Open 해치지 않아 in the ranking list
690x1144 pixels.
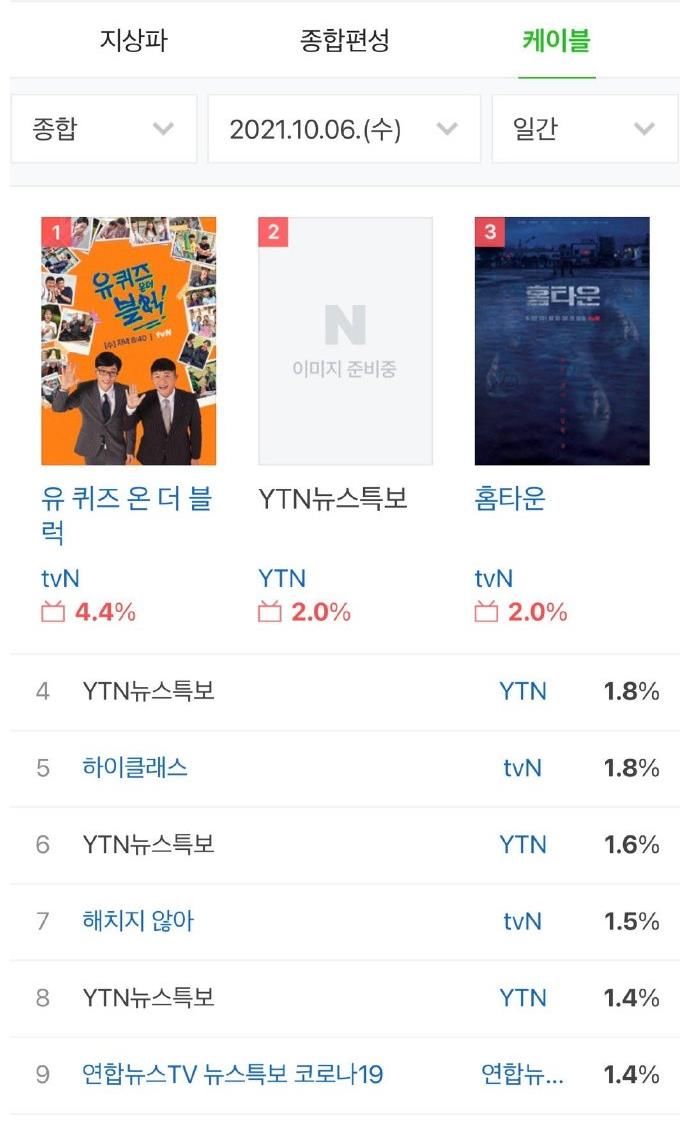(x=139, y=921)
